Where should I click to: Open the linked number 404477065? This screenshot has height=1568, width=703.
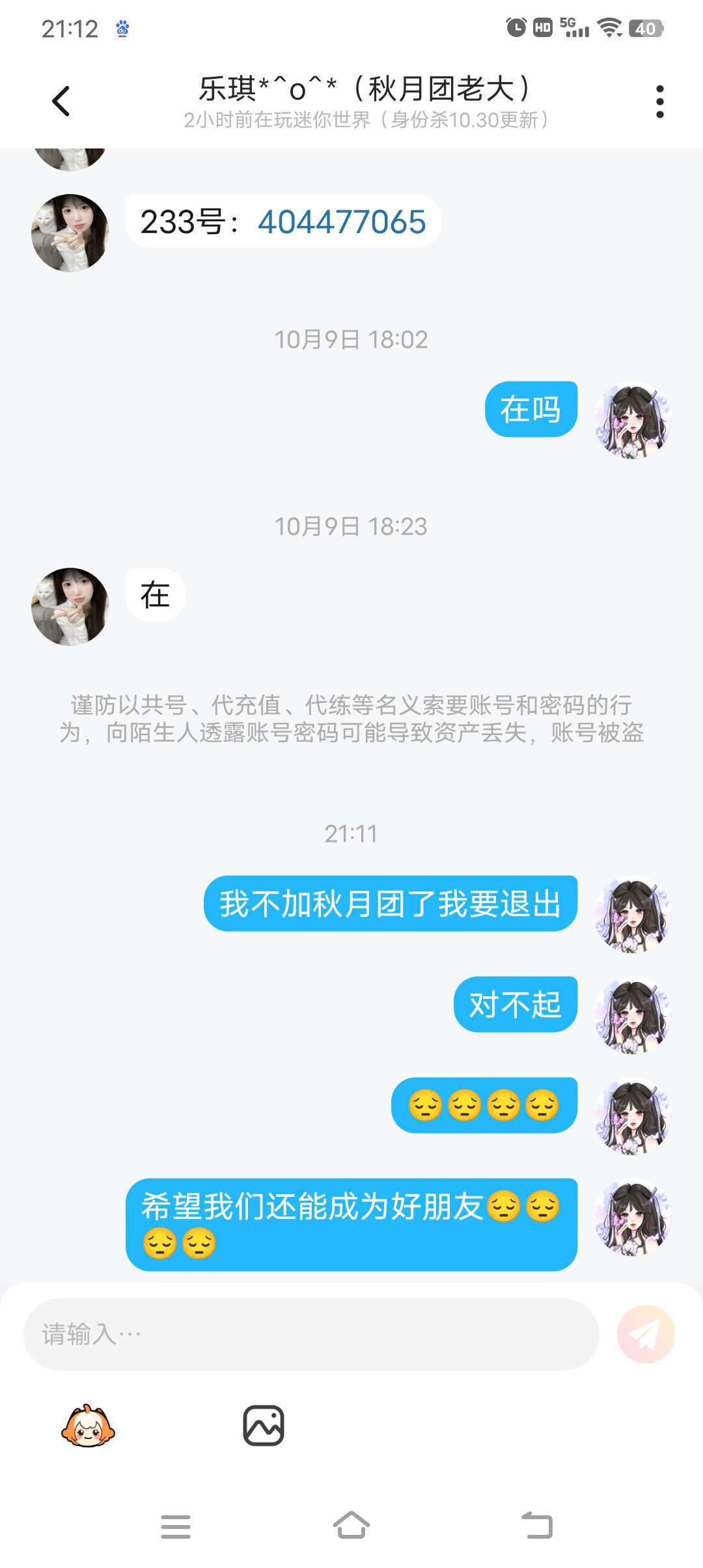(x=342, y=222)
